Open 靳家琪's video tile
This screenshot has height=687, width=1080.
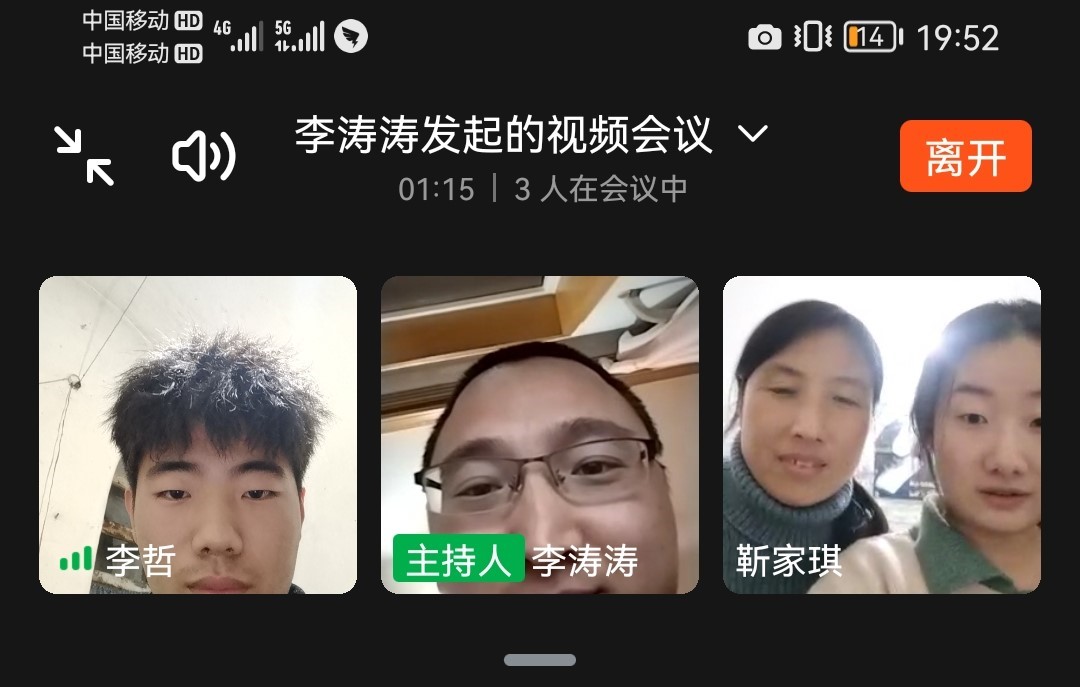point(882,435)
